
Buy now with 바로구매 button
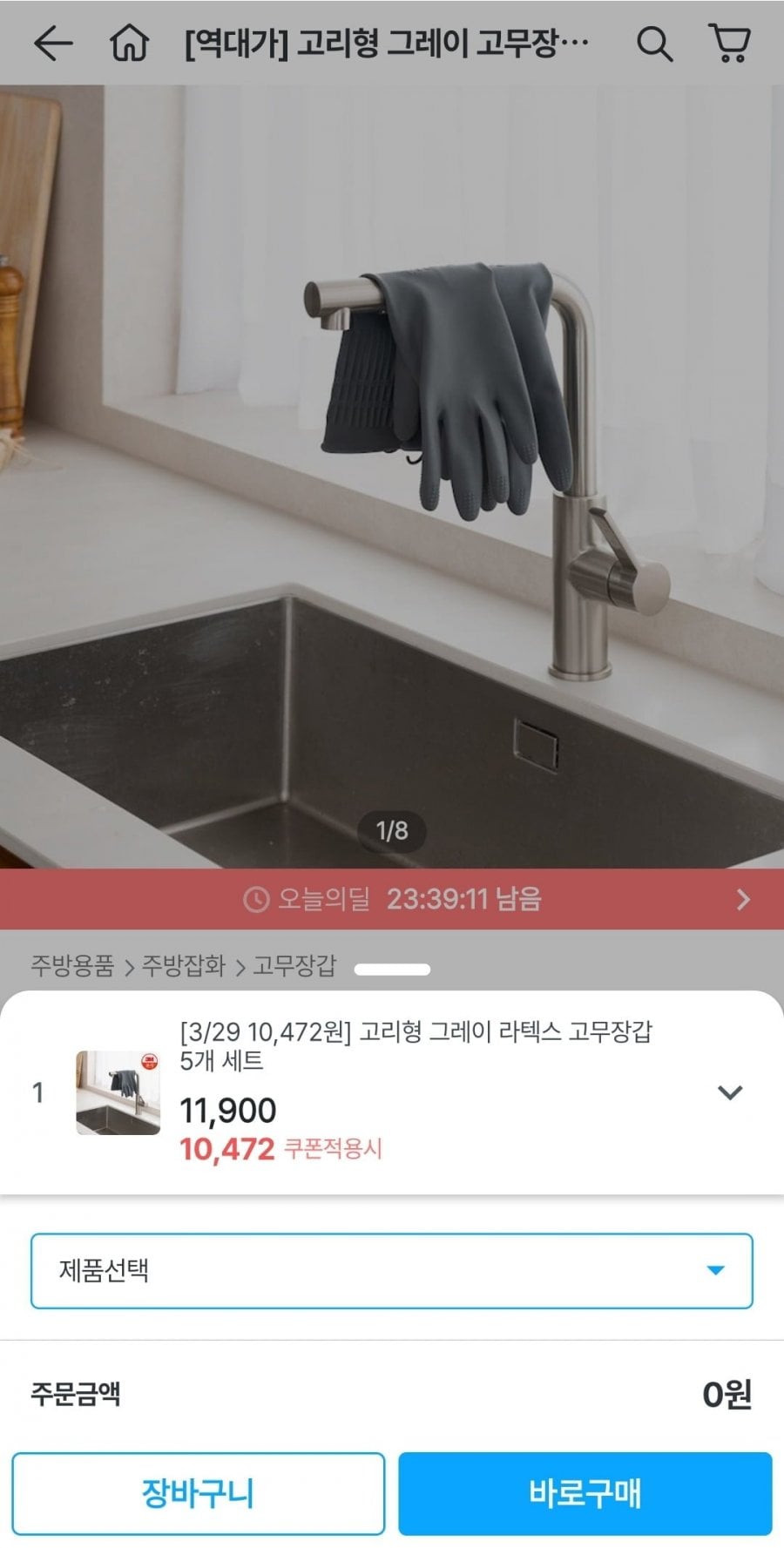585,1493
